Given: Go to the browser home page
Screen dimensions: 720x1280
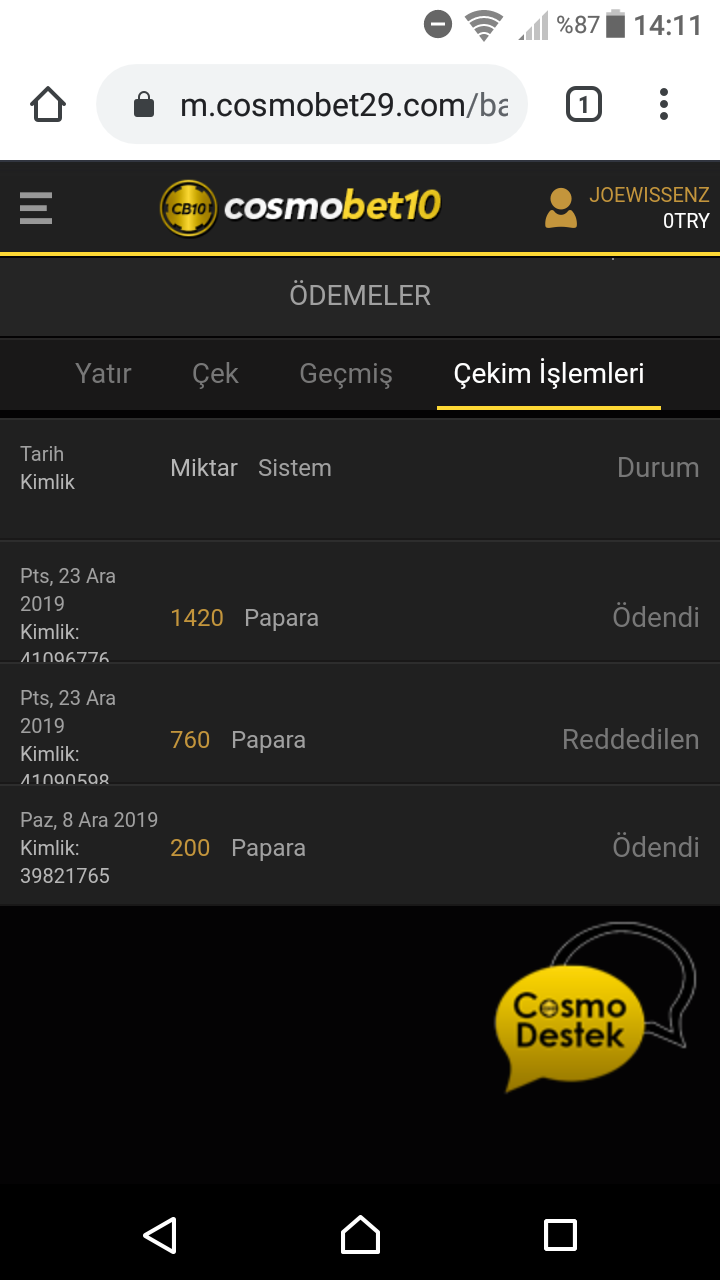Looking at the screenshot, I should click(48, 105).
